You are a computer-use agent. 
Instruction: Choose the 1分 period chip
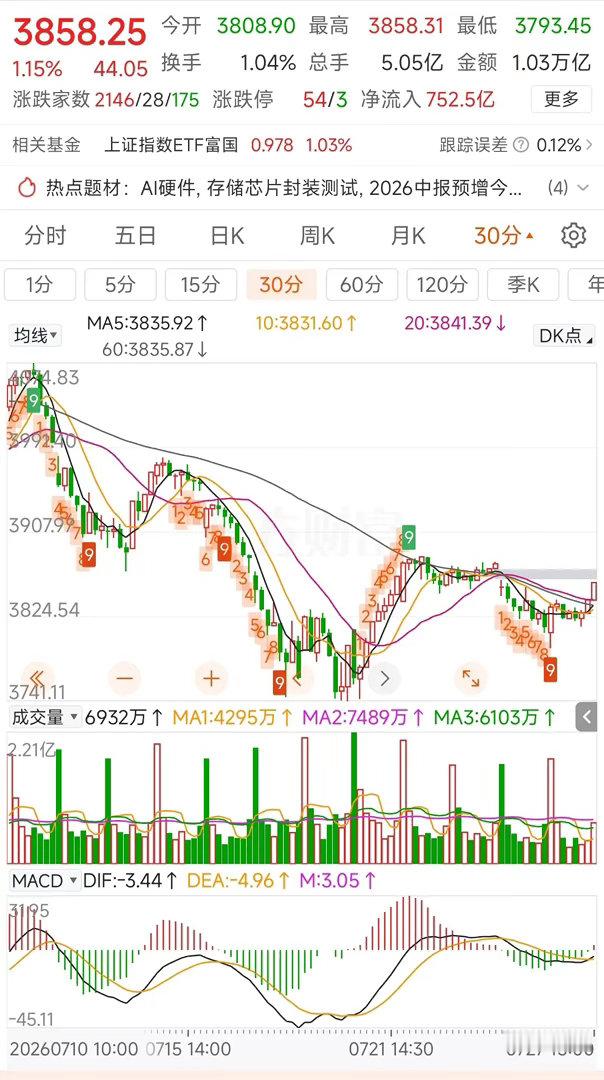coord(40,284)
